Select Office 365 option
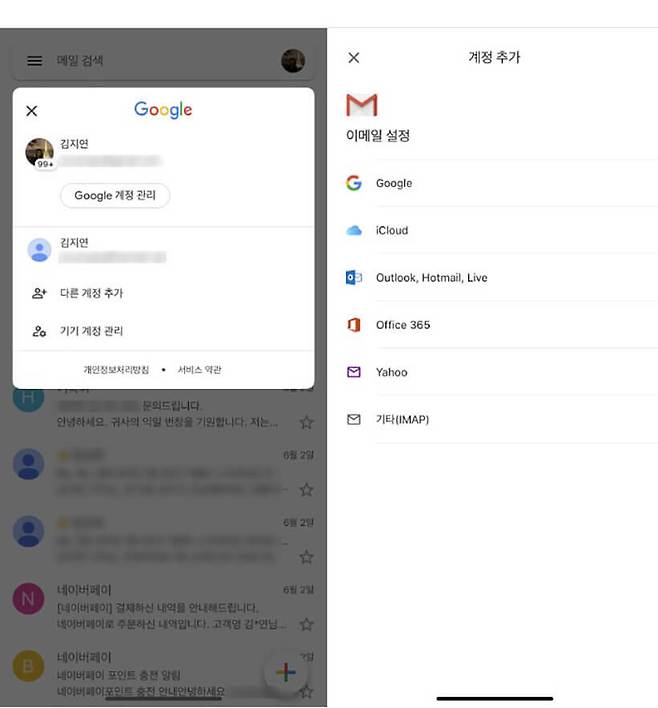The image size is (658, 708). pos(403,325)
